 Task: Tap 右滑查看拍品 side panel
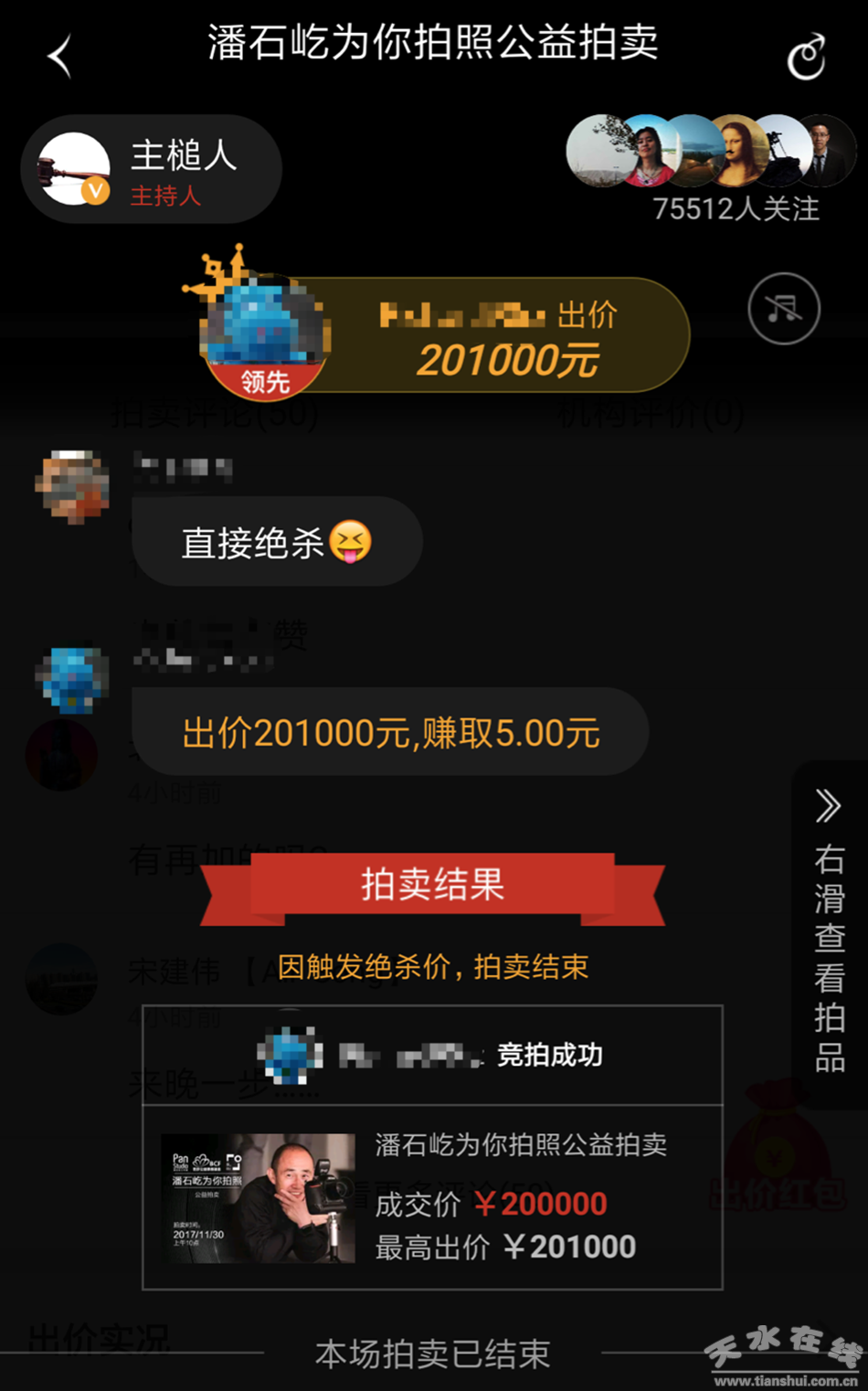pyautogui.click(x=829, y=932)
